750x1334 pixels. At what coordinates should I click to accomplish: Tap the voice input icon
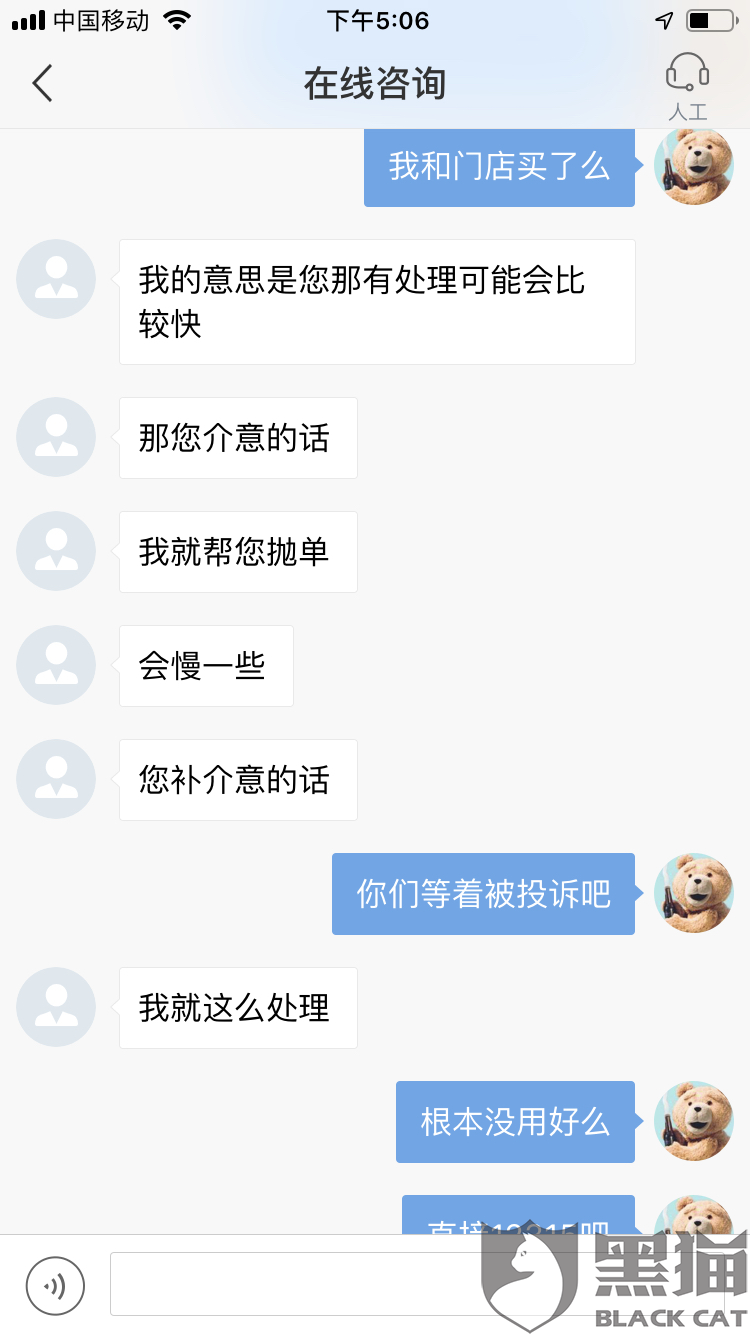coord(56,1285)
